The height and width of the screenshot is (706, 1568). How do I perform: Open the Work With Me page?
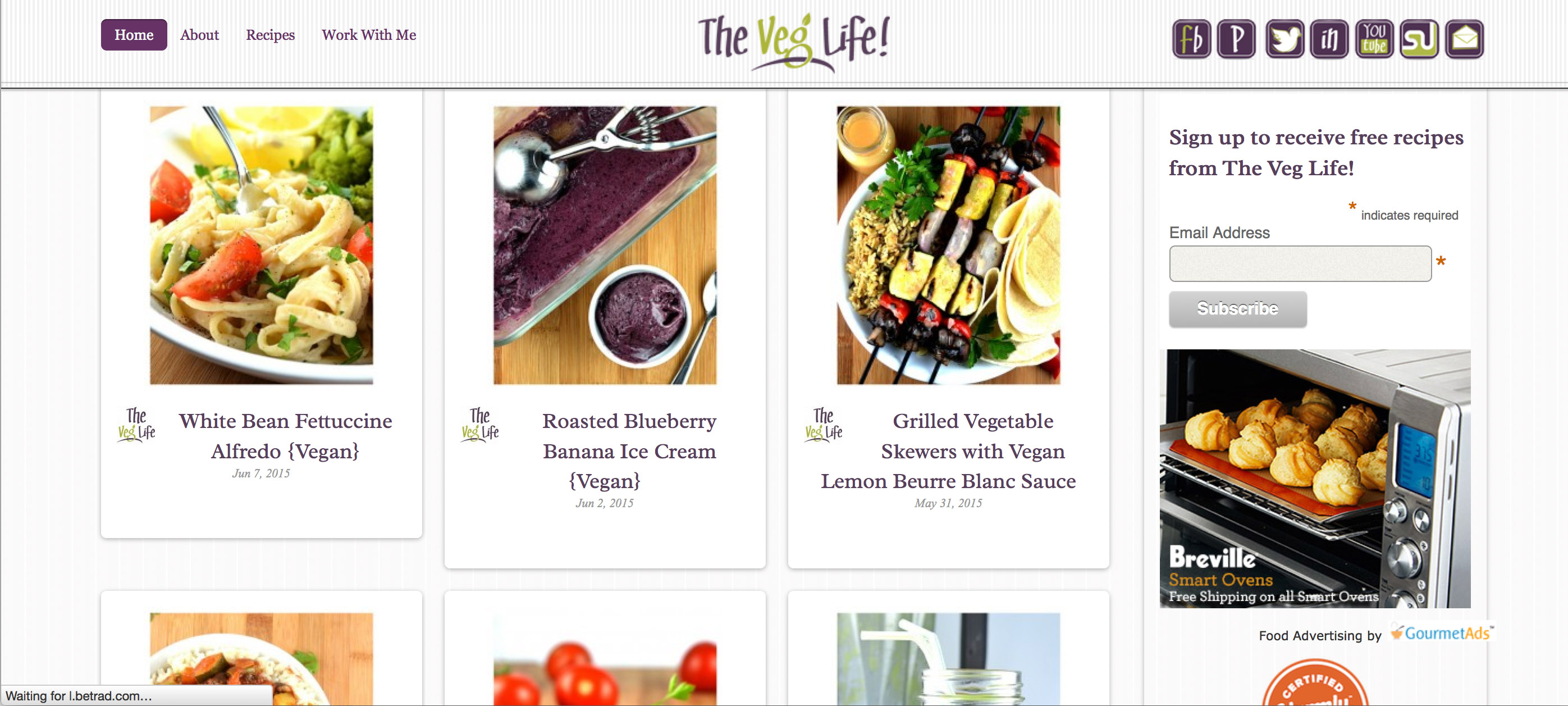368,35
